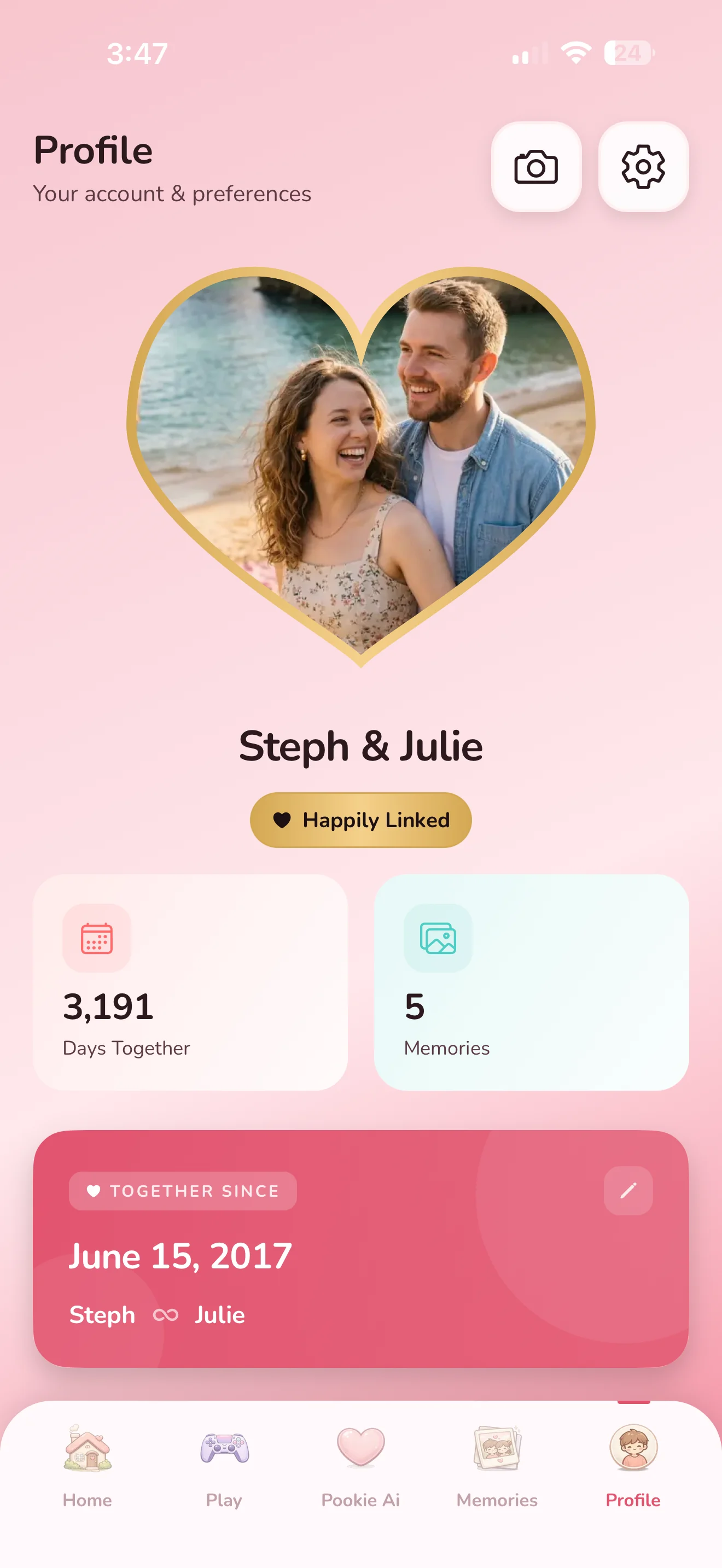This screenshot has height=1568, width=722.
Task: Tap the pencil to edit anniversary date
Action: pyautogui.click(x=628, y=1190)
